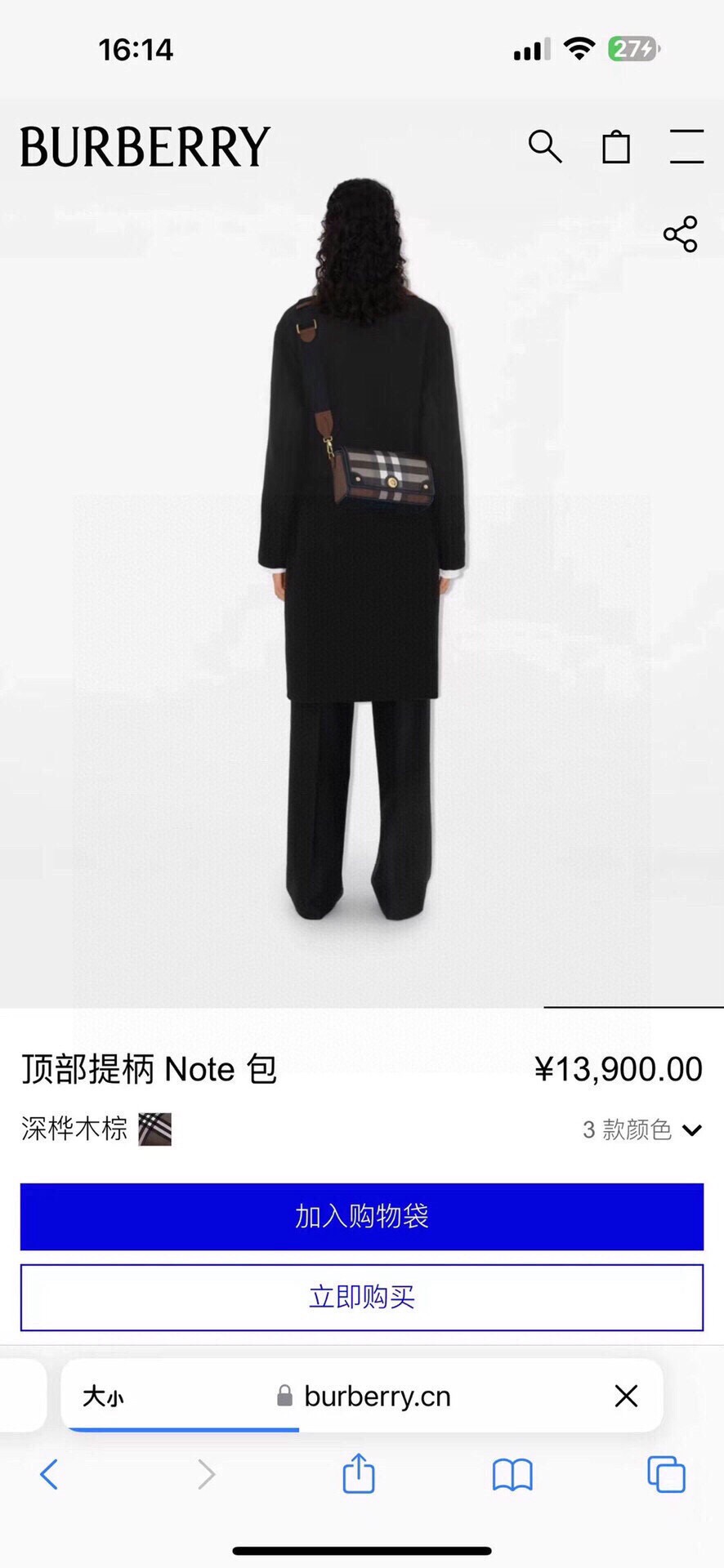Open the shopping bag
This screenshot has width=724, height=1568.
(616, 147)
